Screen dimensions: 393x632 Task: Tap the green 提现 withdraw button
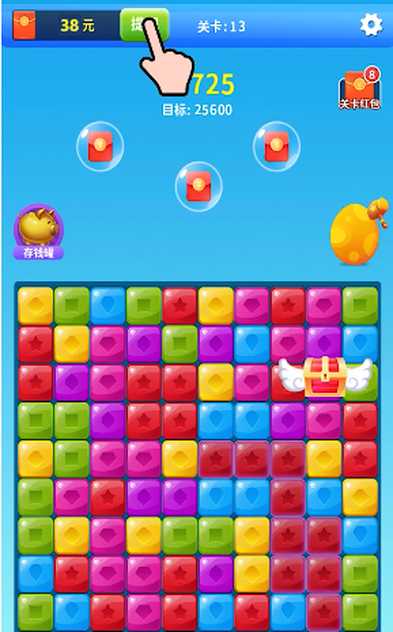[144, 25]
